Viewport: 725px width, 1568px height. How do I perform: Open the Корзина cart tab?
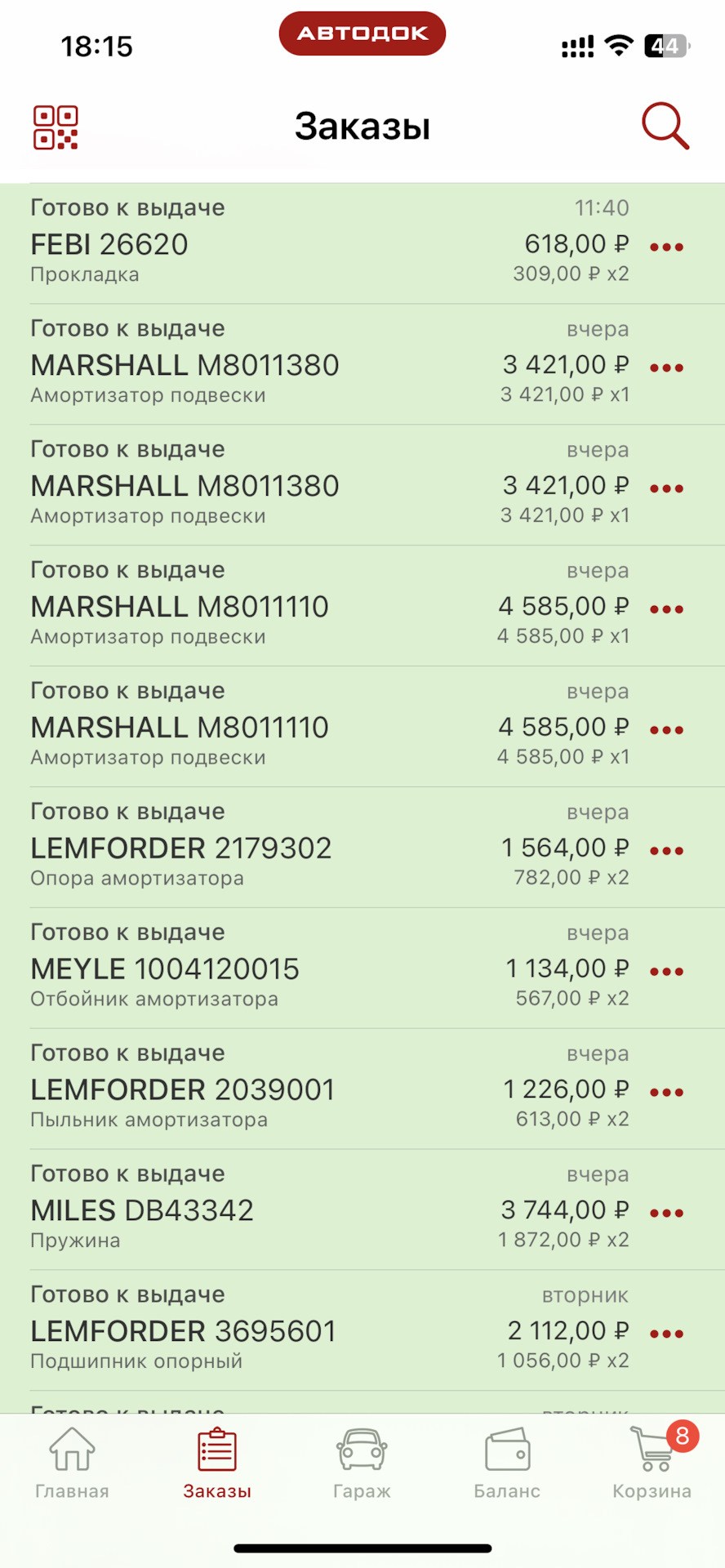click(x=652, y=1463)
